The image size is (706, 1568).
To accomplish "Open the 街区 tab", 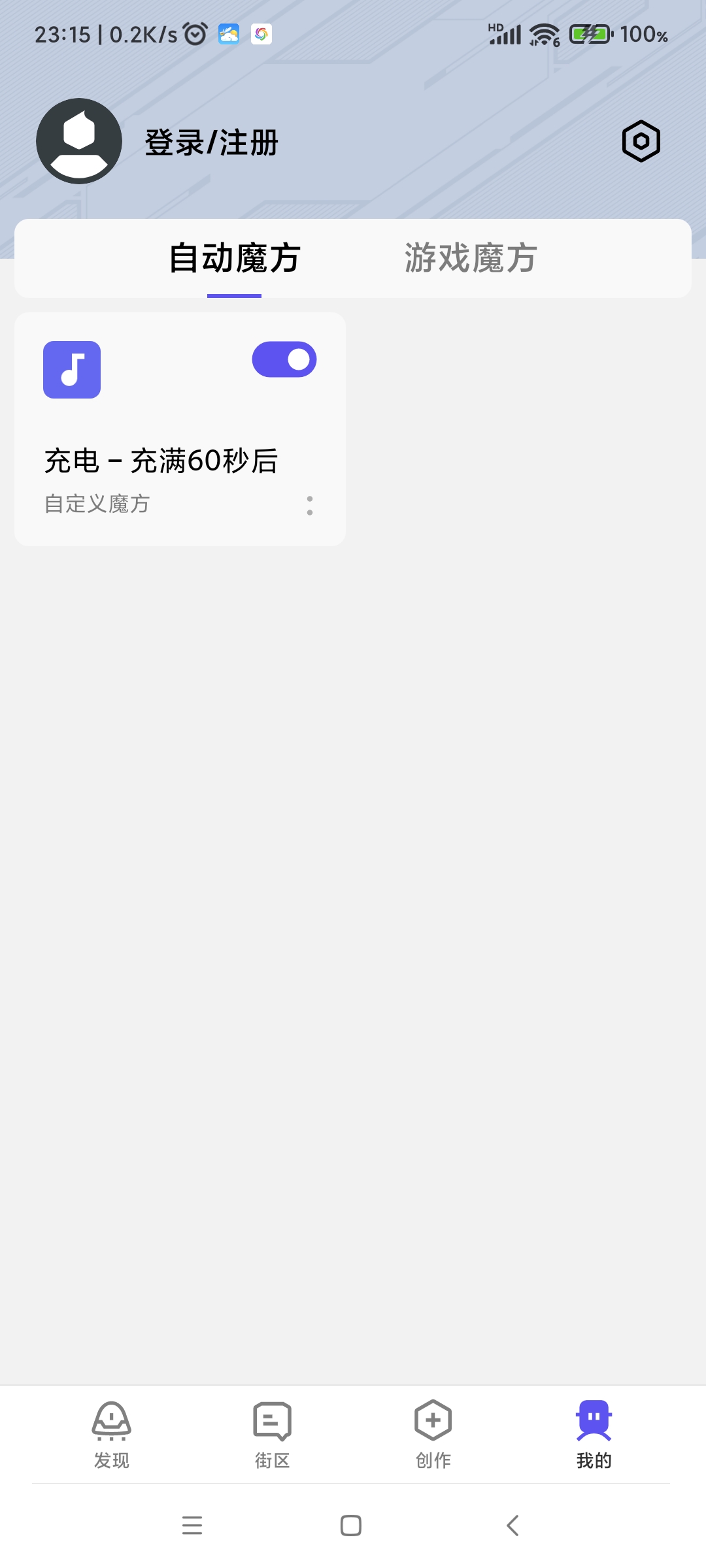I will [x=273, y=1434].
